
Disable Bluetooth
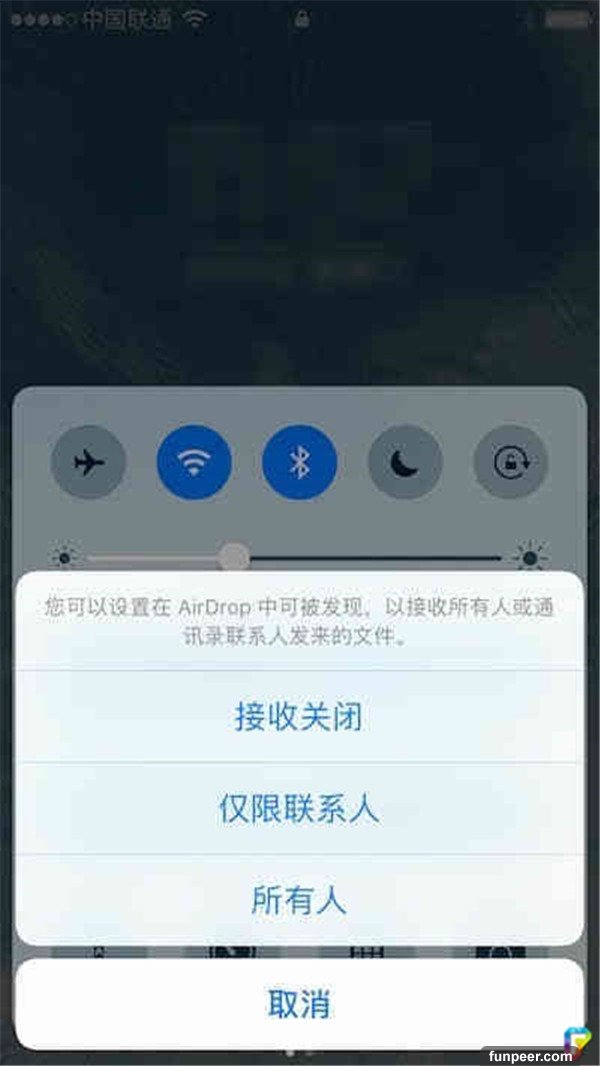pyautogui.click(x=299, y=462)
